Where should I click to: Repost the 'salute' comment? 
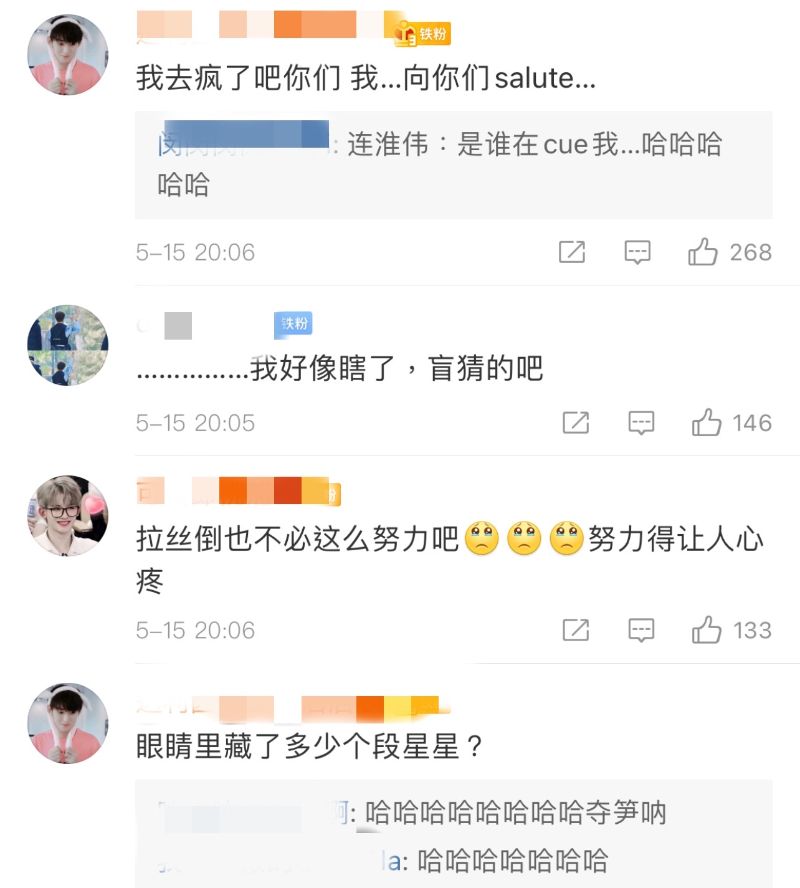572,252
